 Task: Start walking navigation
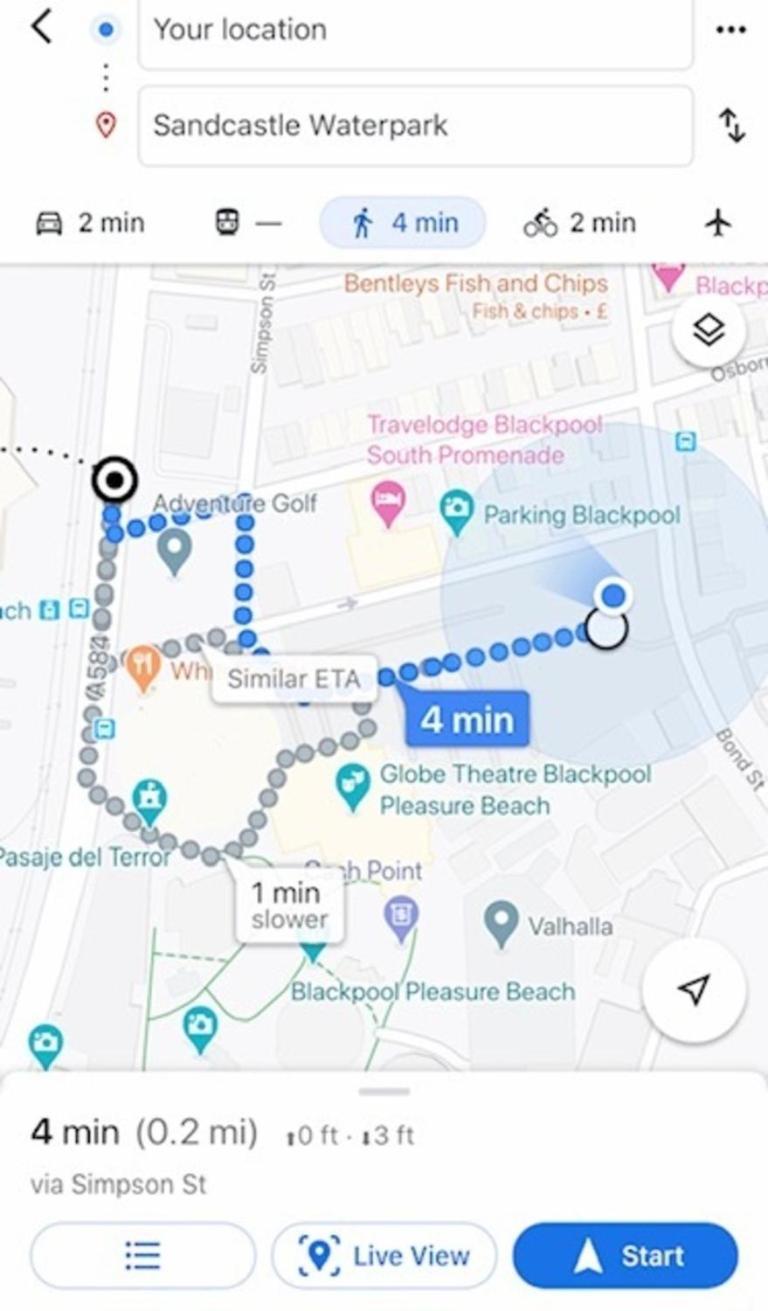pos(625,1256)
